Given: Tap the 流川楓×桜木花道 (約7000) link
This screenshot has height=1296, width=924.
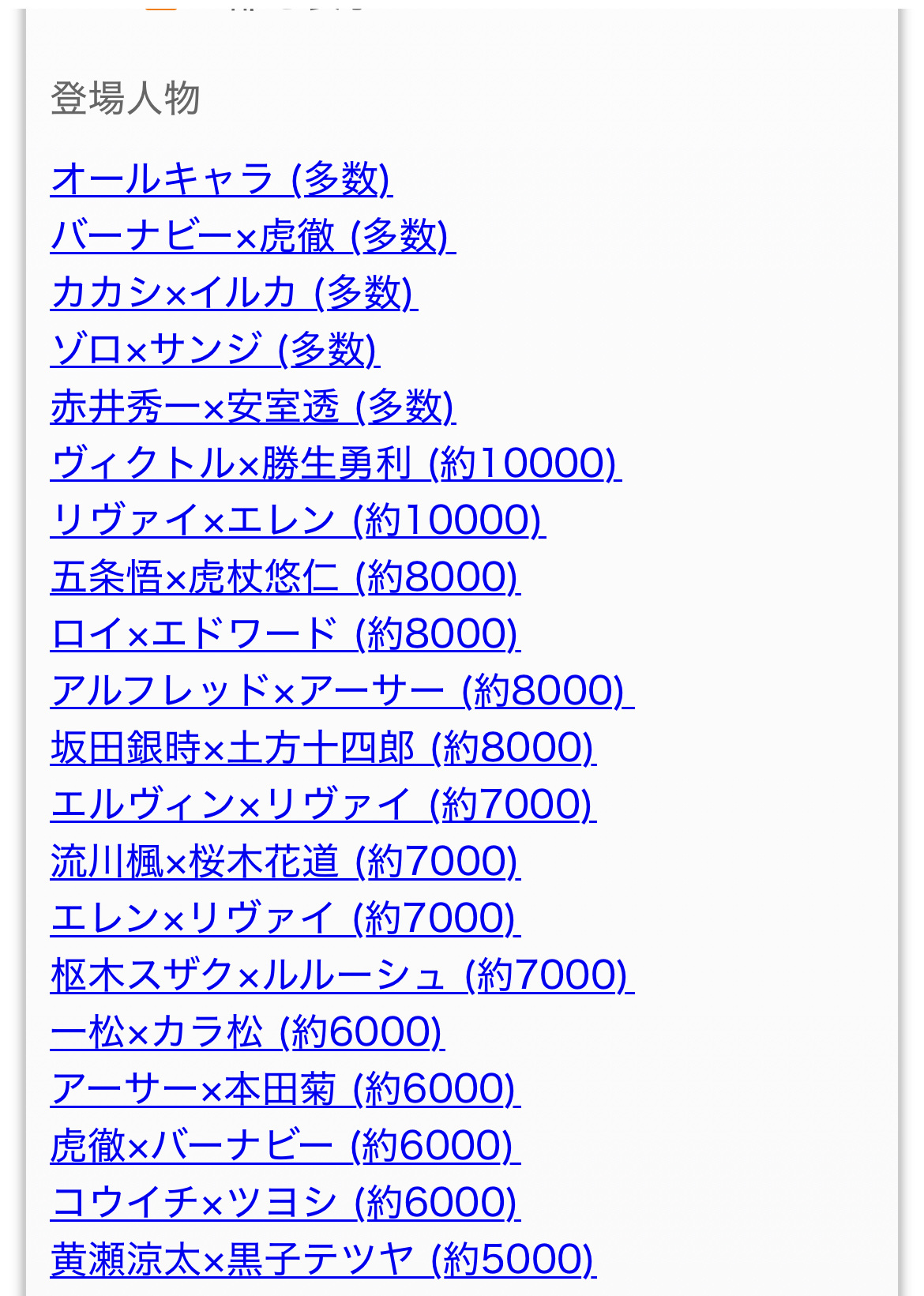Looking at the screenshot, I should point(285,861).
